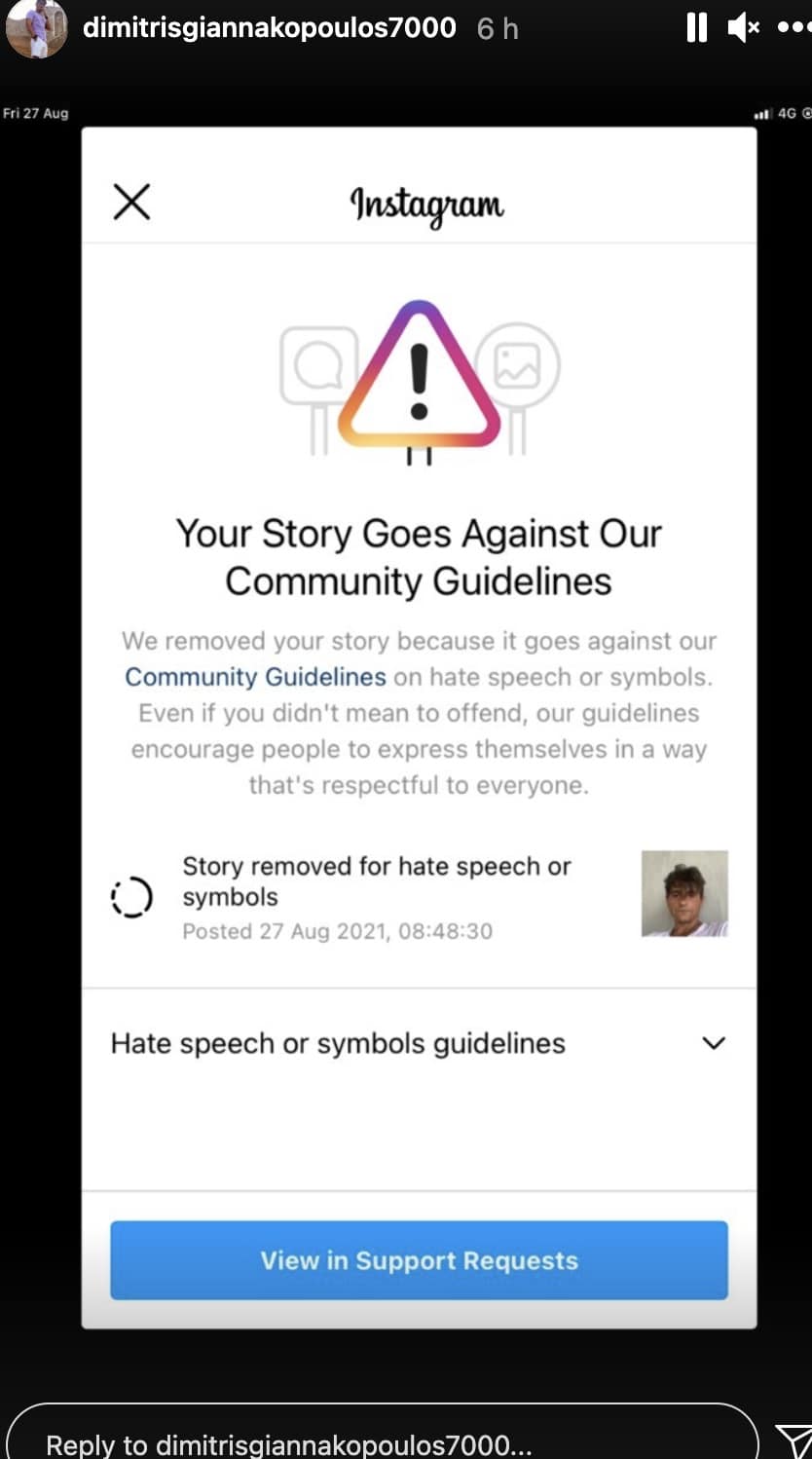Unmute the story sound
Screen dimensions: 812x1459
743,27
